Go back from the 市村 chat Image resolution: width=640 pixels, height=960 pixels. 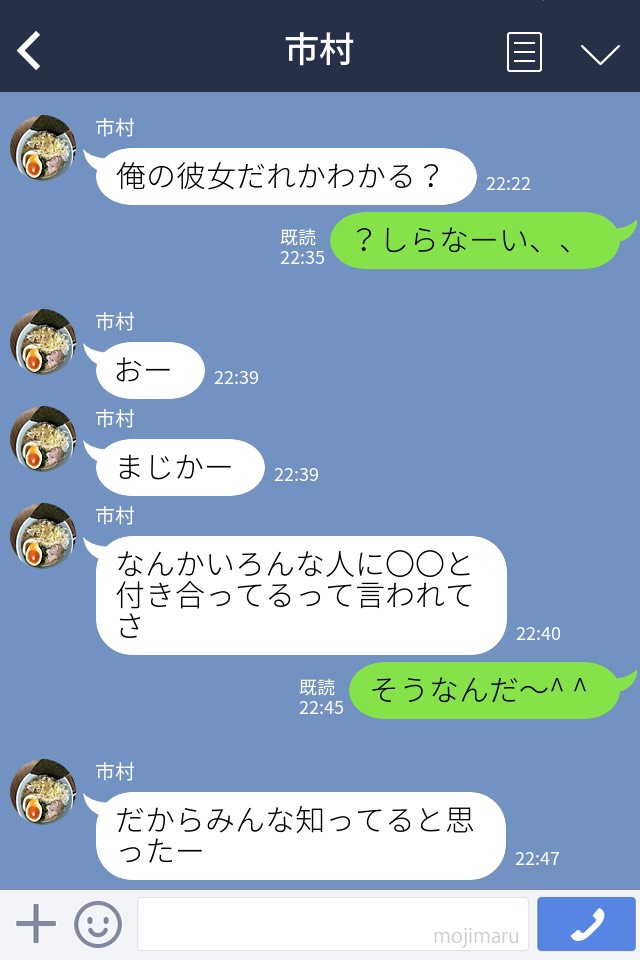coord(30,50)
